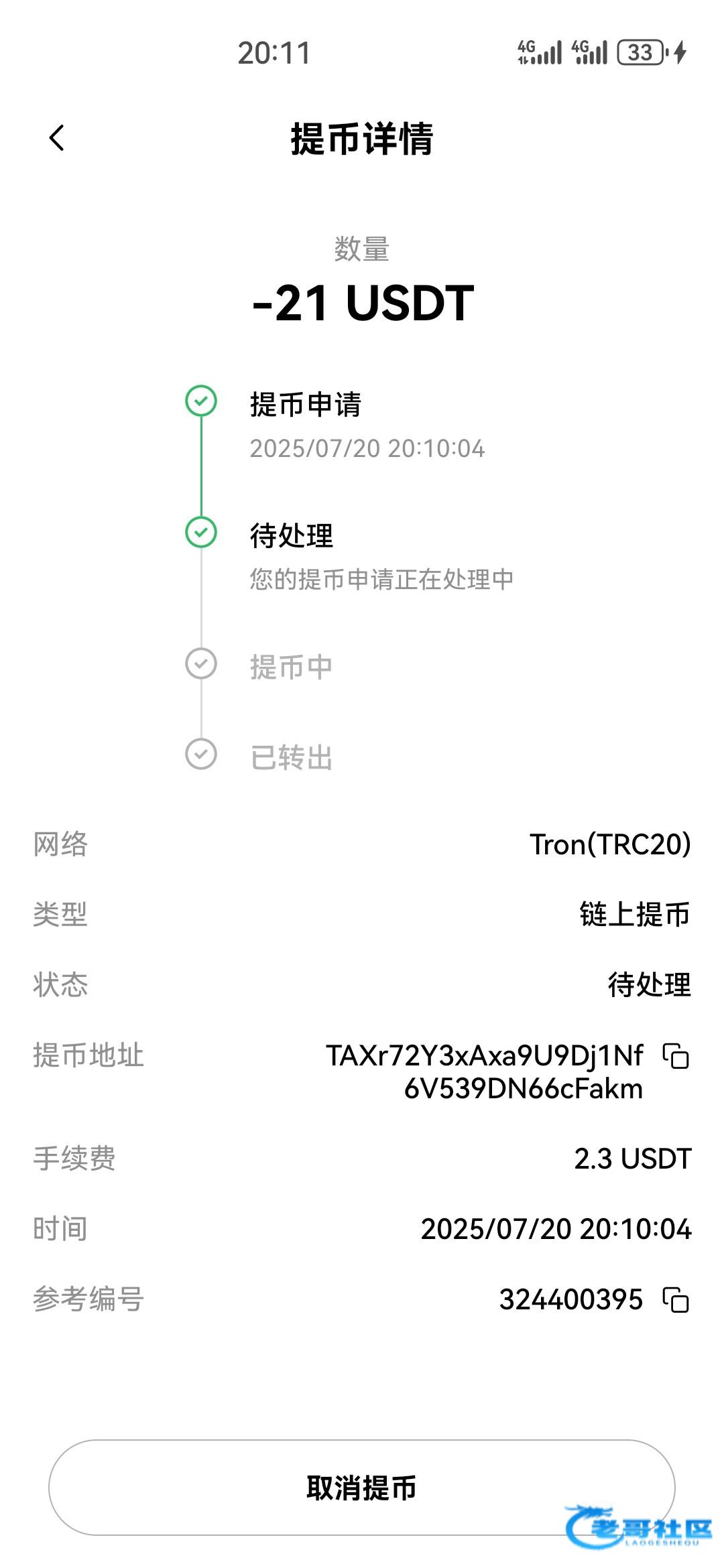724x1568 pixels.
Task: Tap 取消提币 to cancel withdrawal
Action: tap(361, 1487)
